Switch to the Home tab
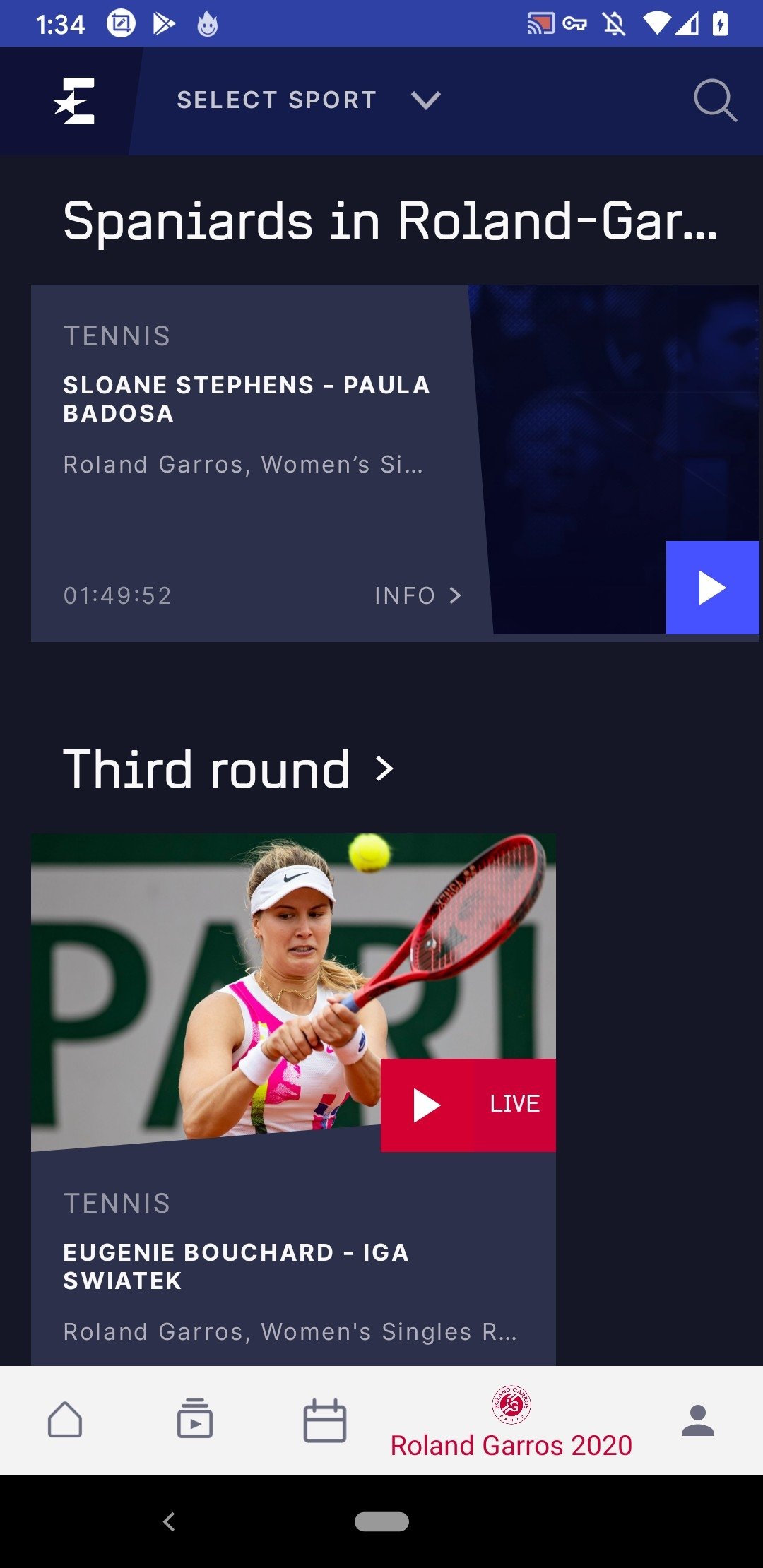Screen dimensions: 763x1568 pyautogui.click(x=65, y=1420)
